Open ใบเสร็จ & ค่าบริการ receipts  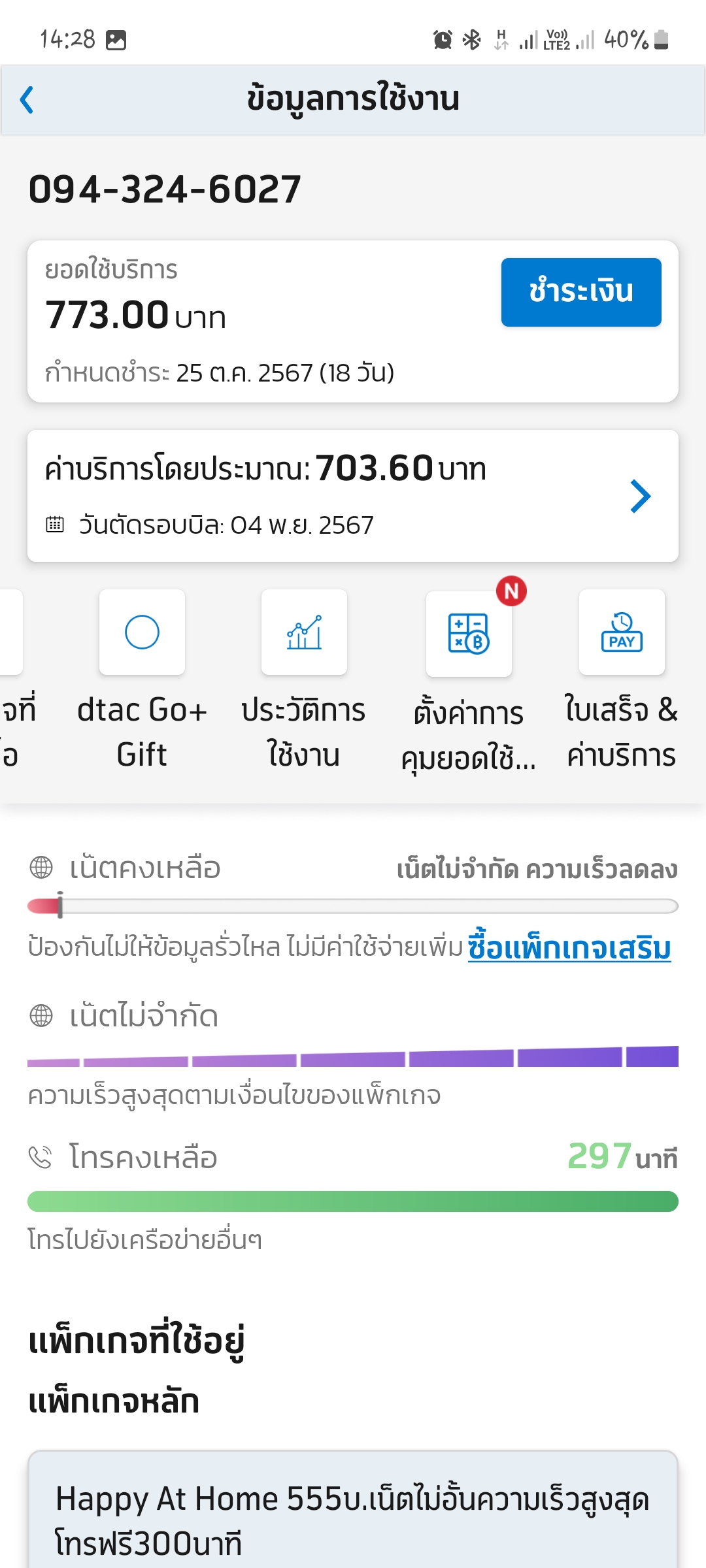(x=622, y=632)
